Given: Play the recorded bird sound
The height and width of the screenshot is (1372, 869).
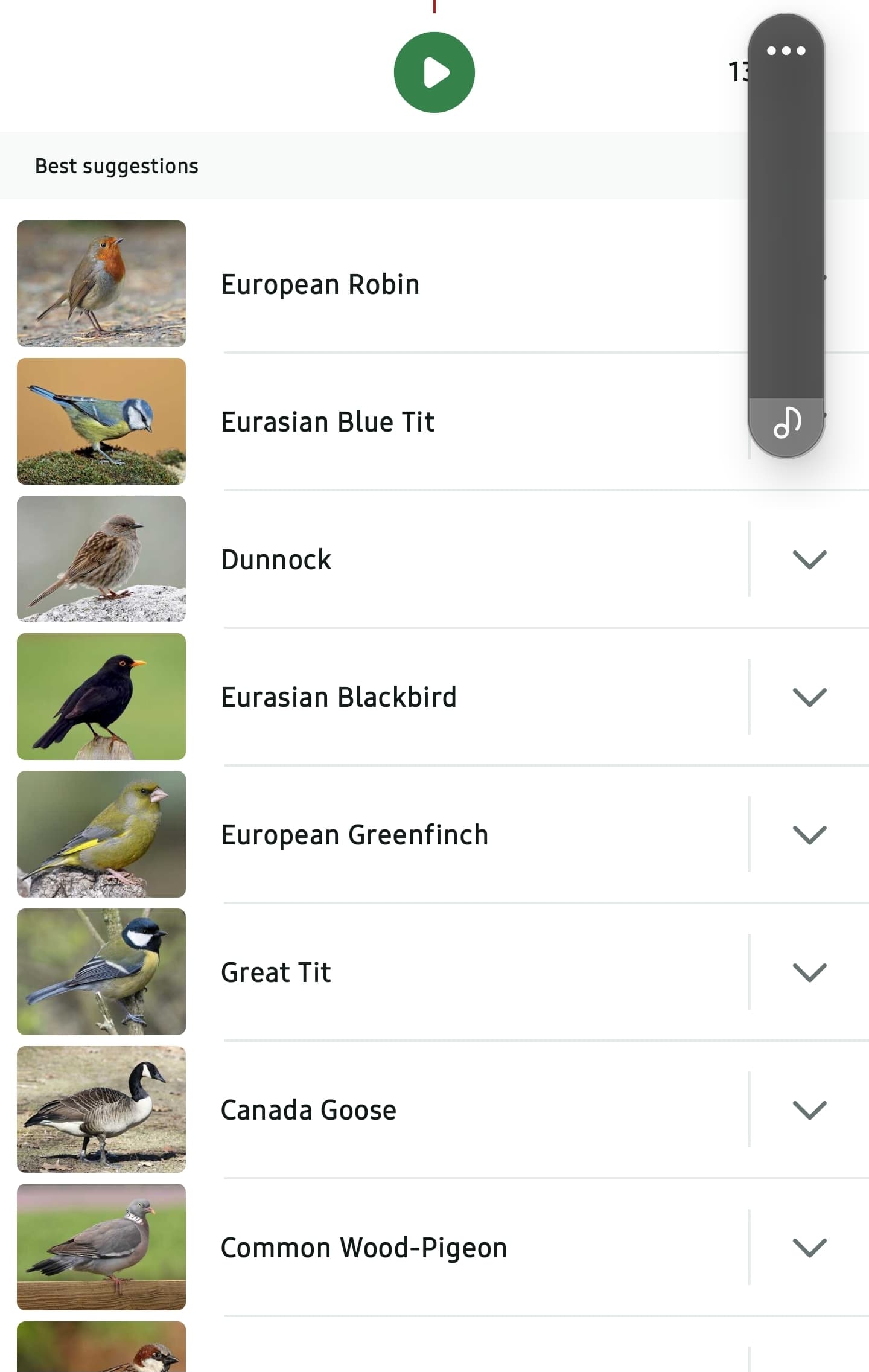Looking at the screenshot, I should coord(434,72).
